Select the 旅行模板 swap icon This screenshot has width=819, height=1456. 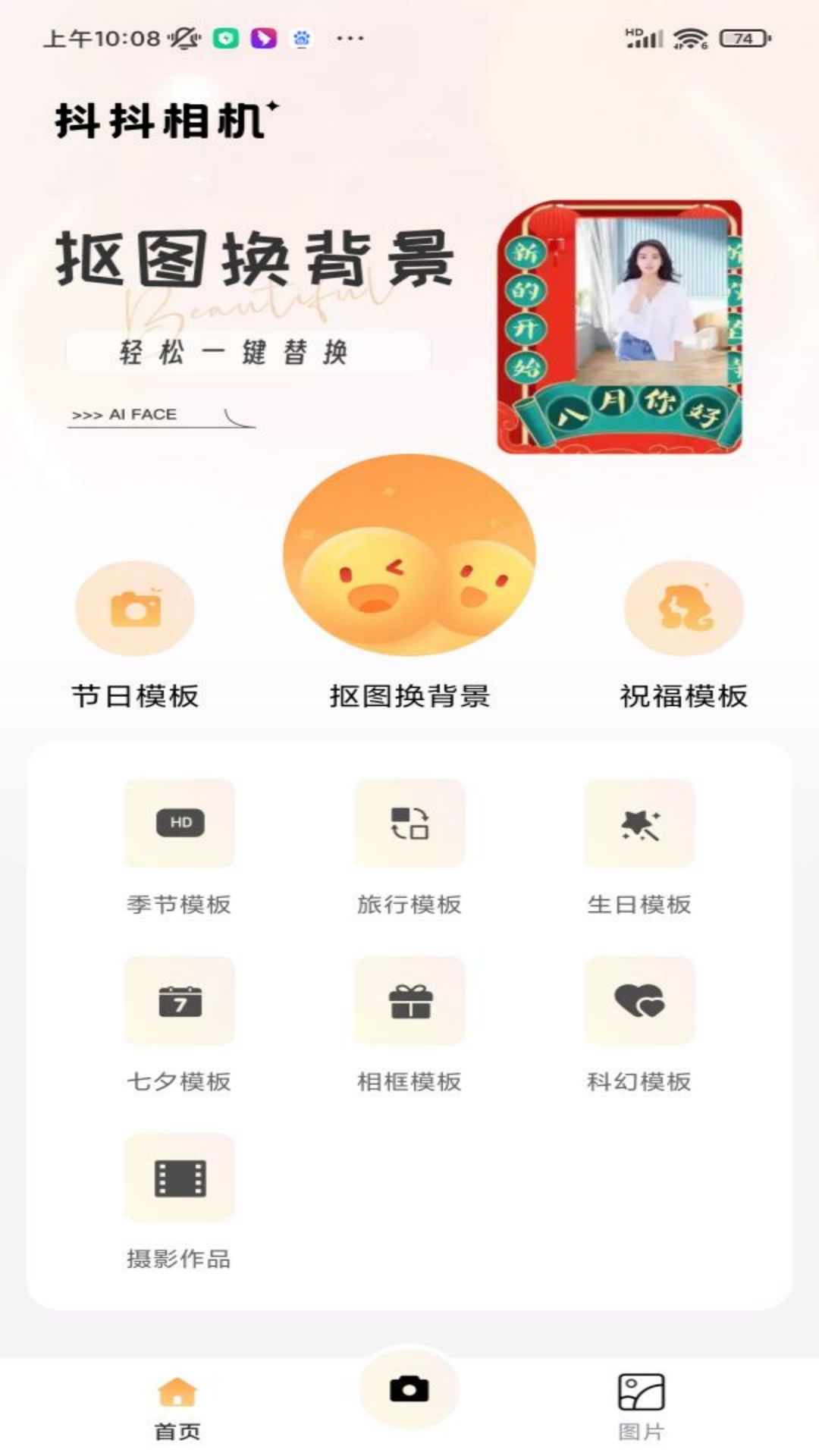pyautogui.click(x=409, y=824)
